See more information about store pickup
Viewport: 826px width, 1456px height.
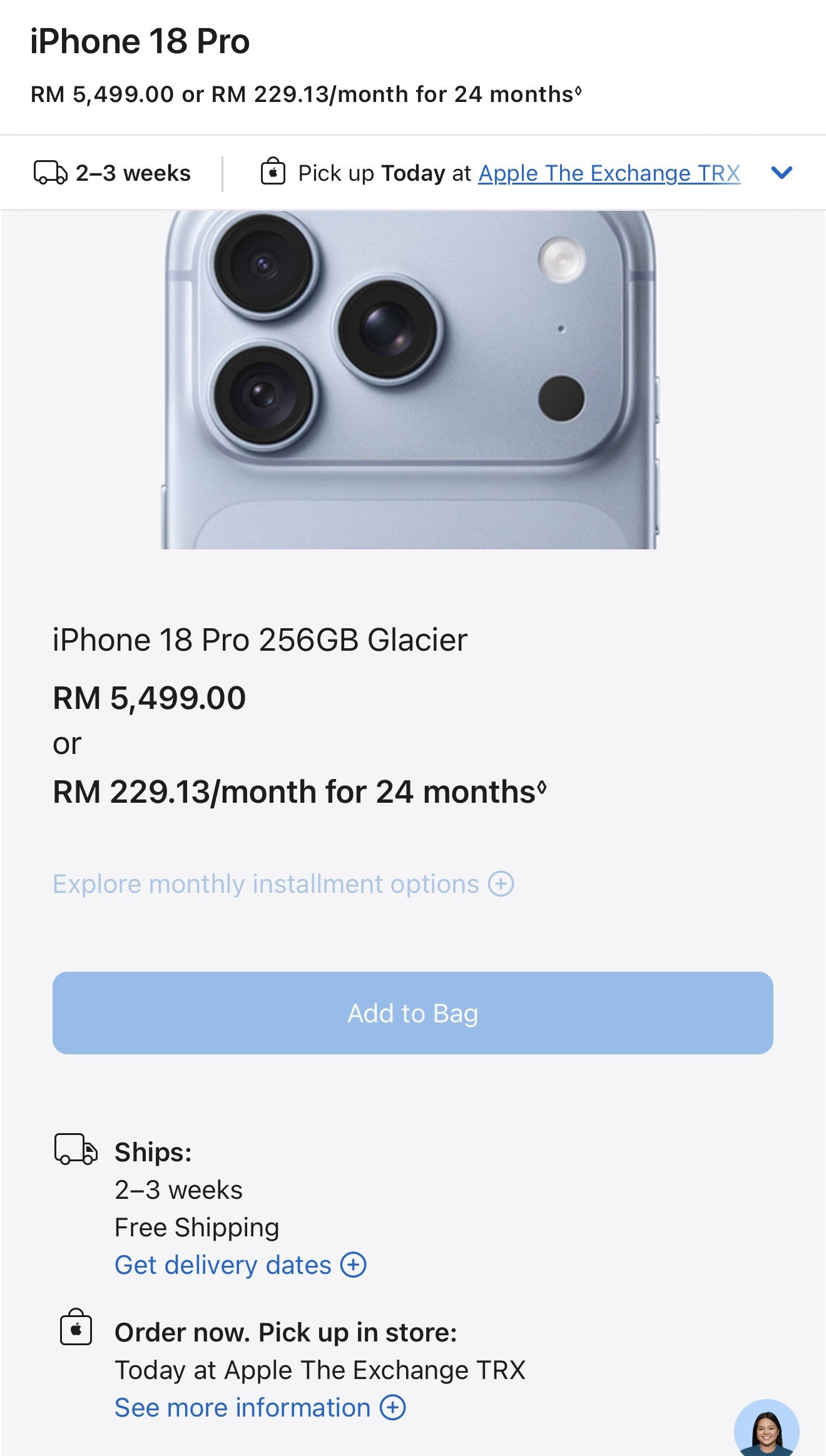coord(260,1408)
